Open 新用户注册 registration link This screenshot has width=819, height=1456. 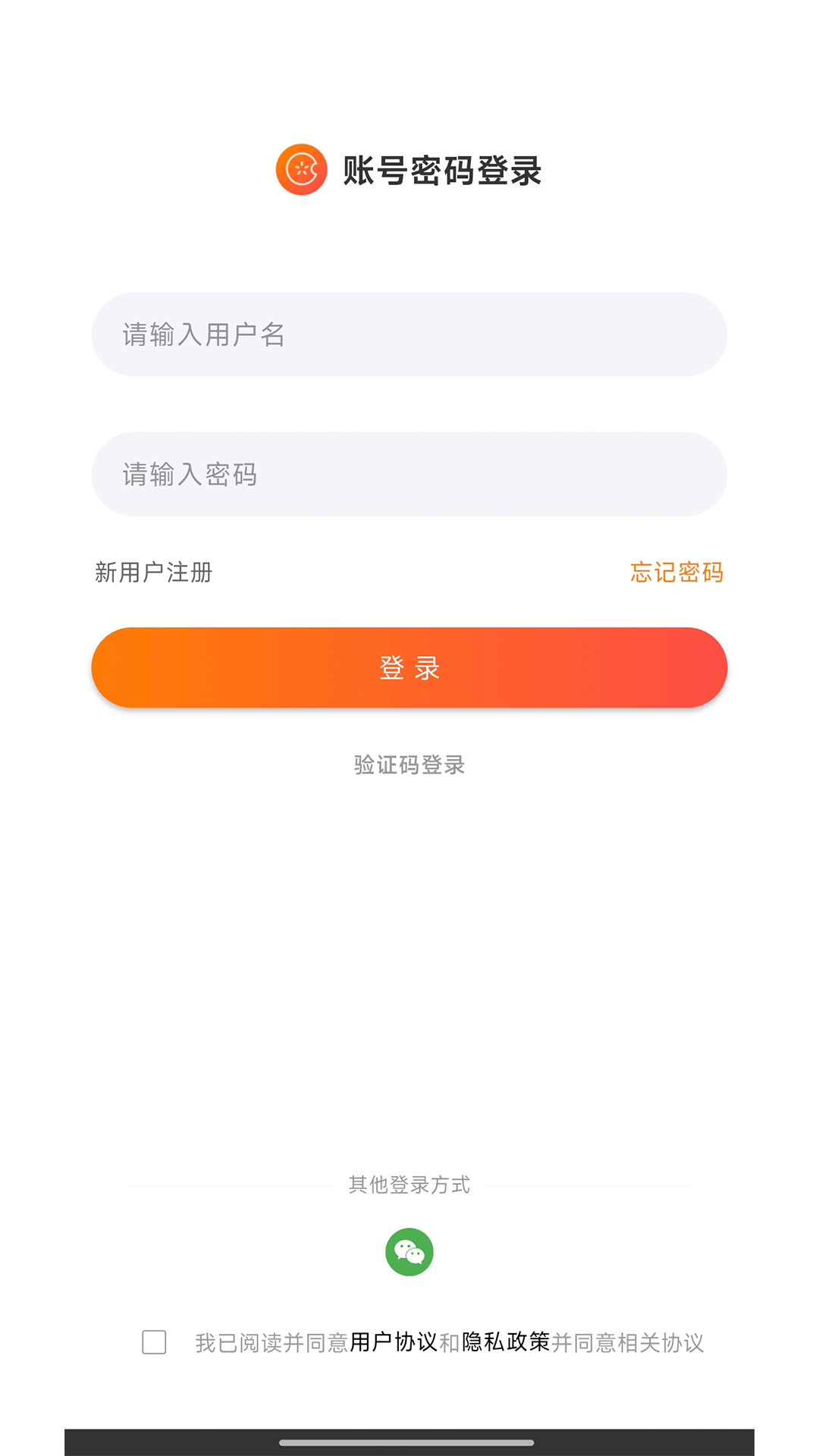153,573
